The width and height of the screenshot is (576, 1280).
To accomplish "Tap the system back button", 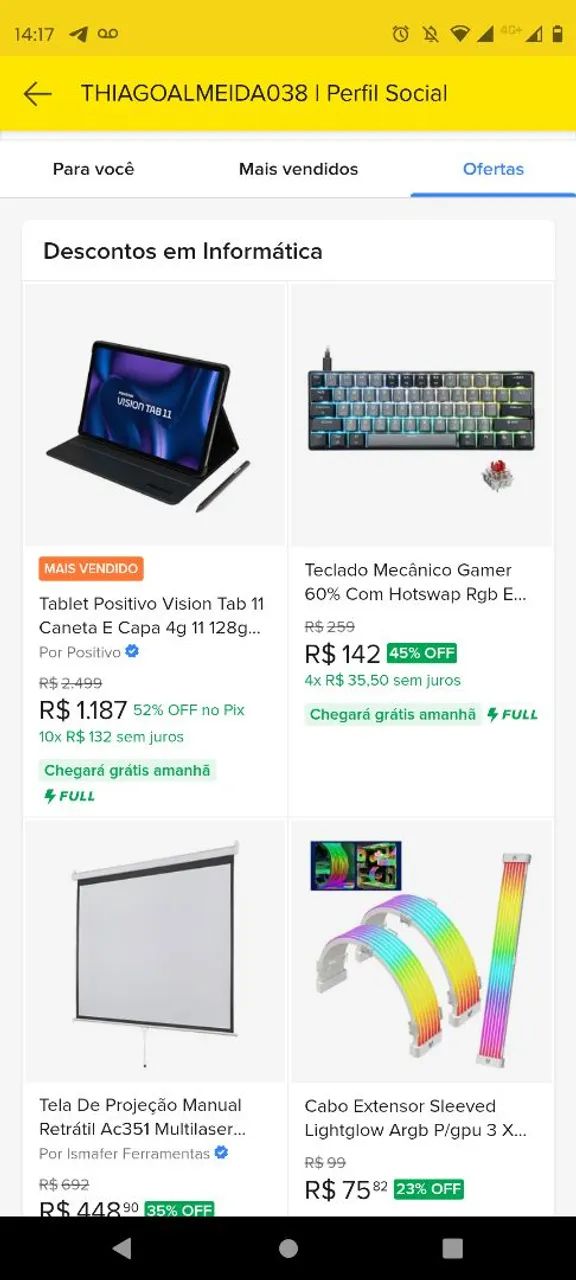I will pos(122,1248).
